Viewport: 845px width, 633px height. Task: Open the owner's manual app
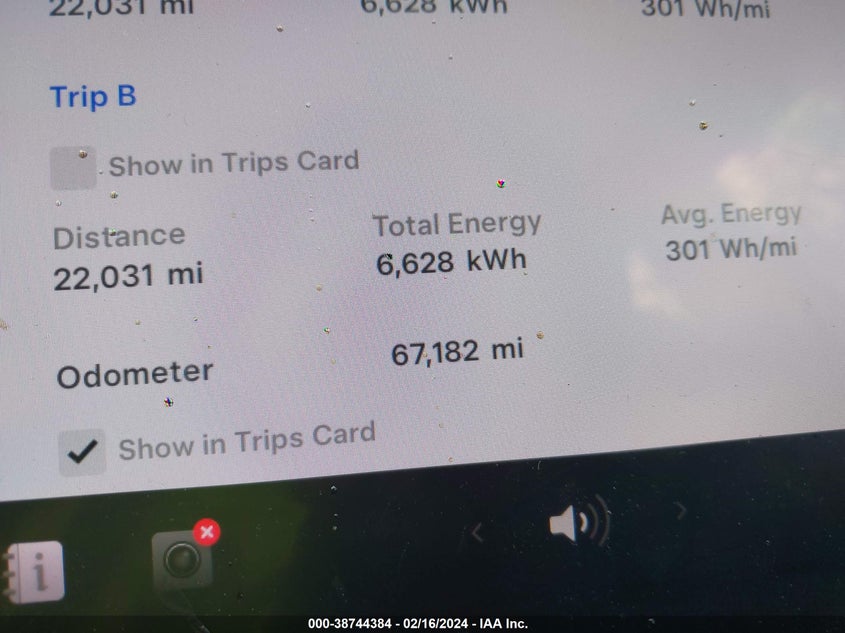(33, 571)
